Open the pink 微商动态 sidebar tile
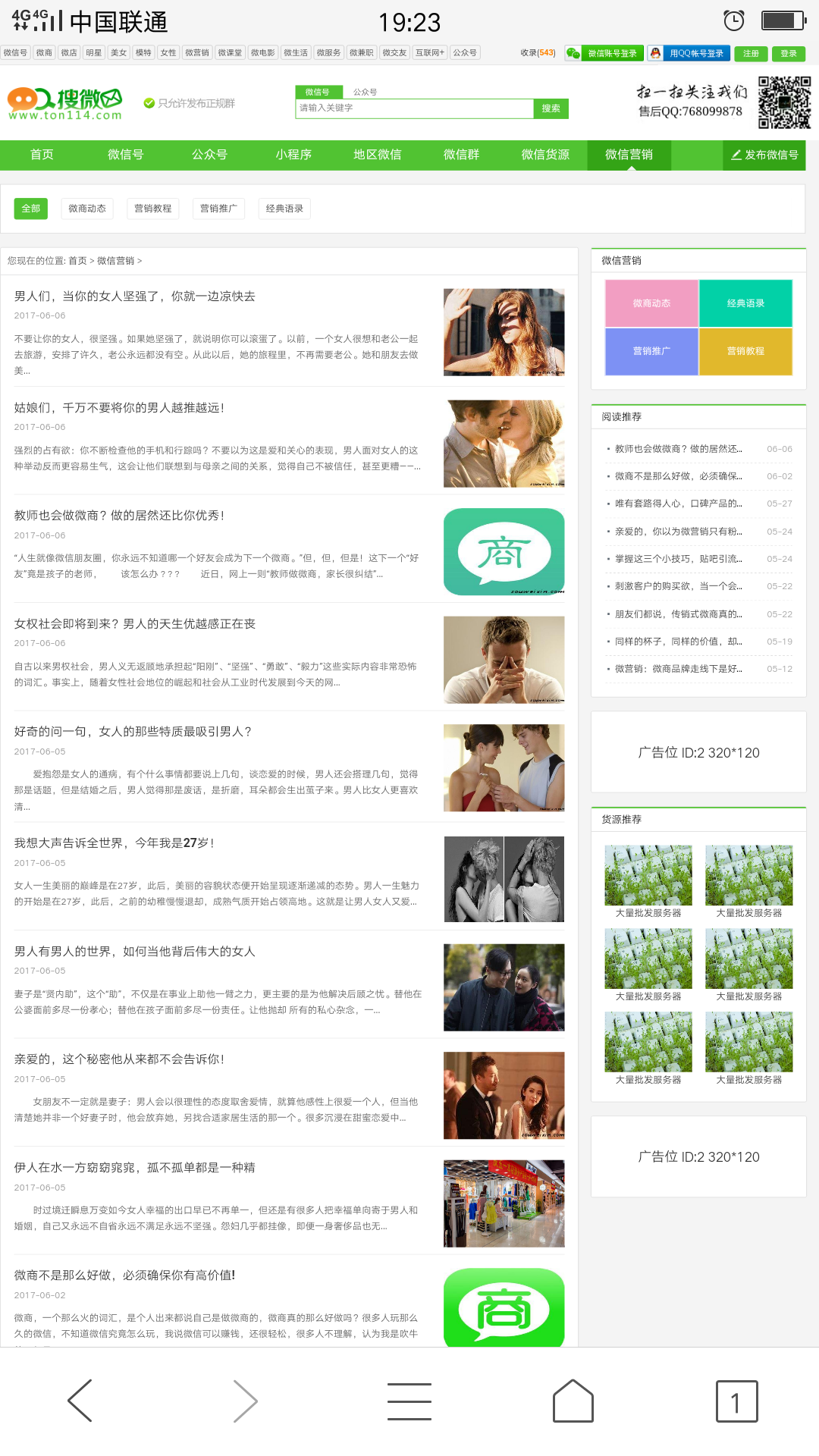This screenshot has width=819, height=1456. click(651, 303)
